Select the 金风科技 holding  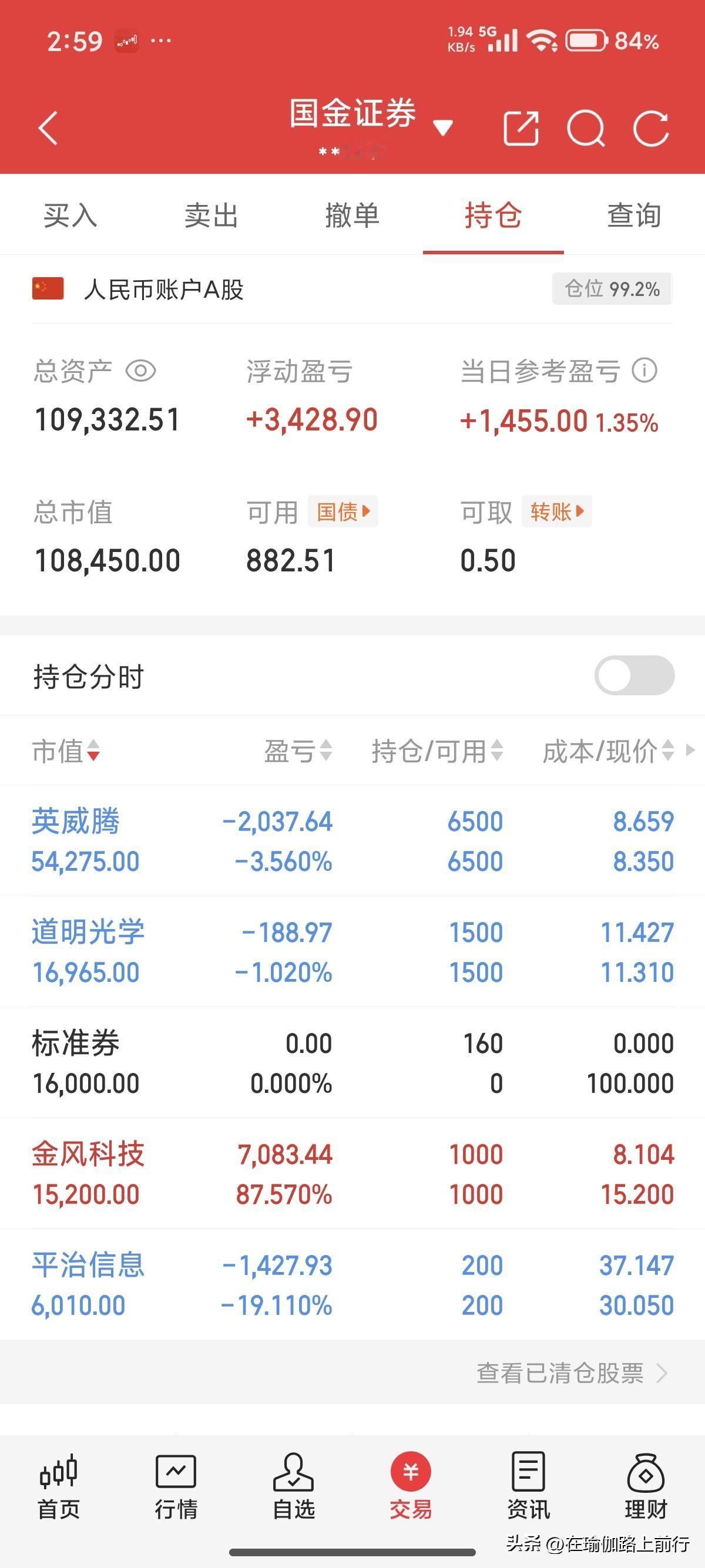click(88, 1154)
